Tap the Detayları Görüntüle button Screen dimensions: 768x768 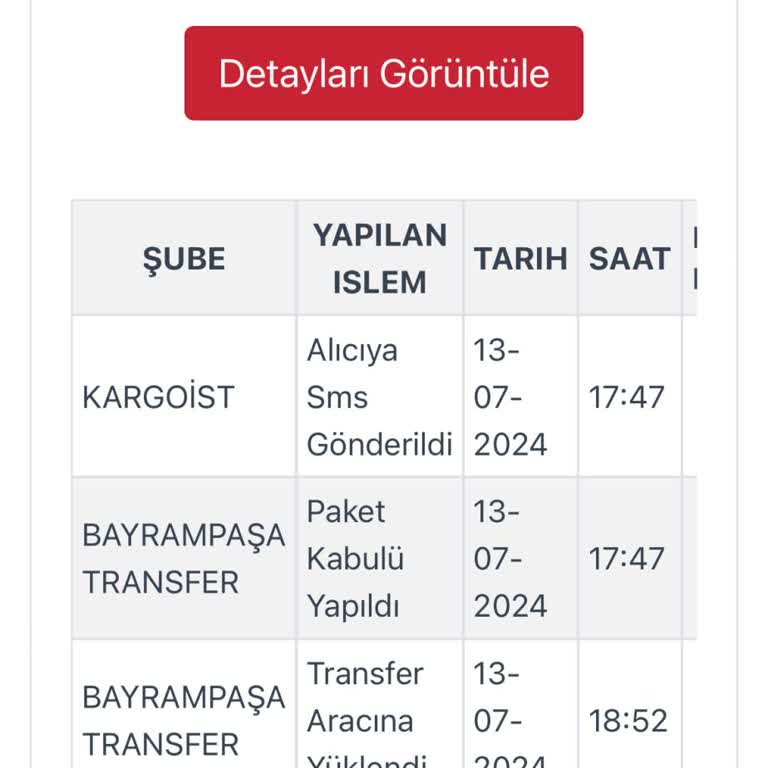click(383, 74)
